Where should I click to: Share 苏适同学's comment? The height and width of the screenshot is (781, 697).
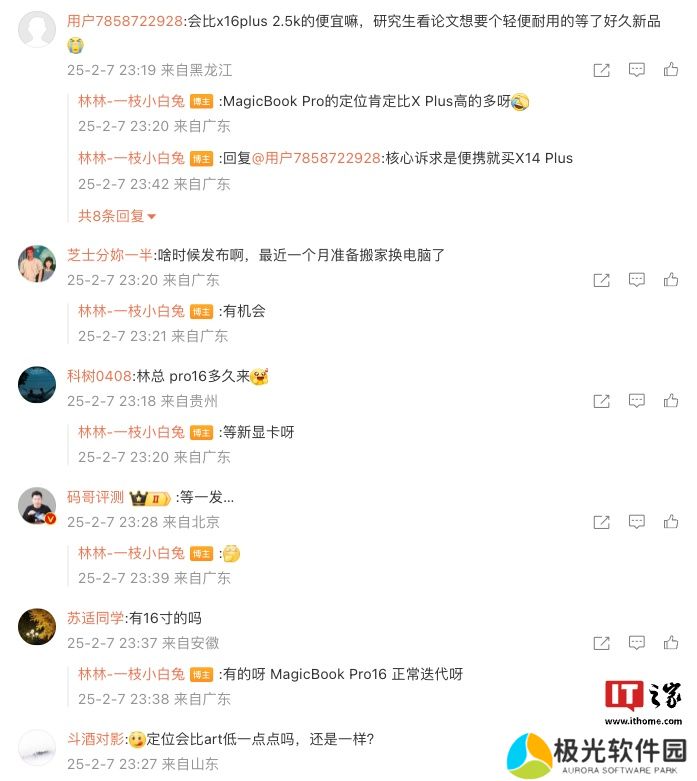(601, 643)
